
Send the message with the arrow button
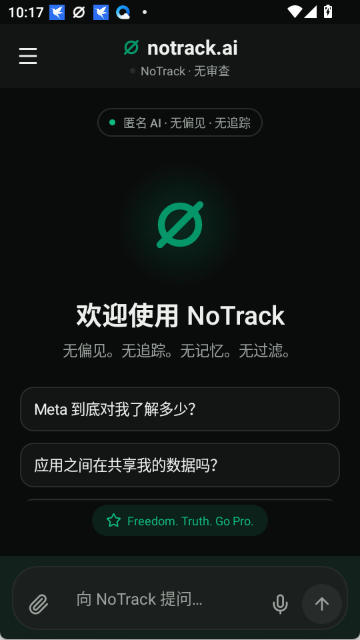pyautogui.click(x=322, y=604)
